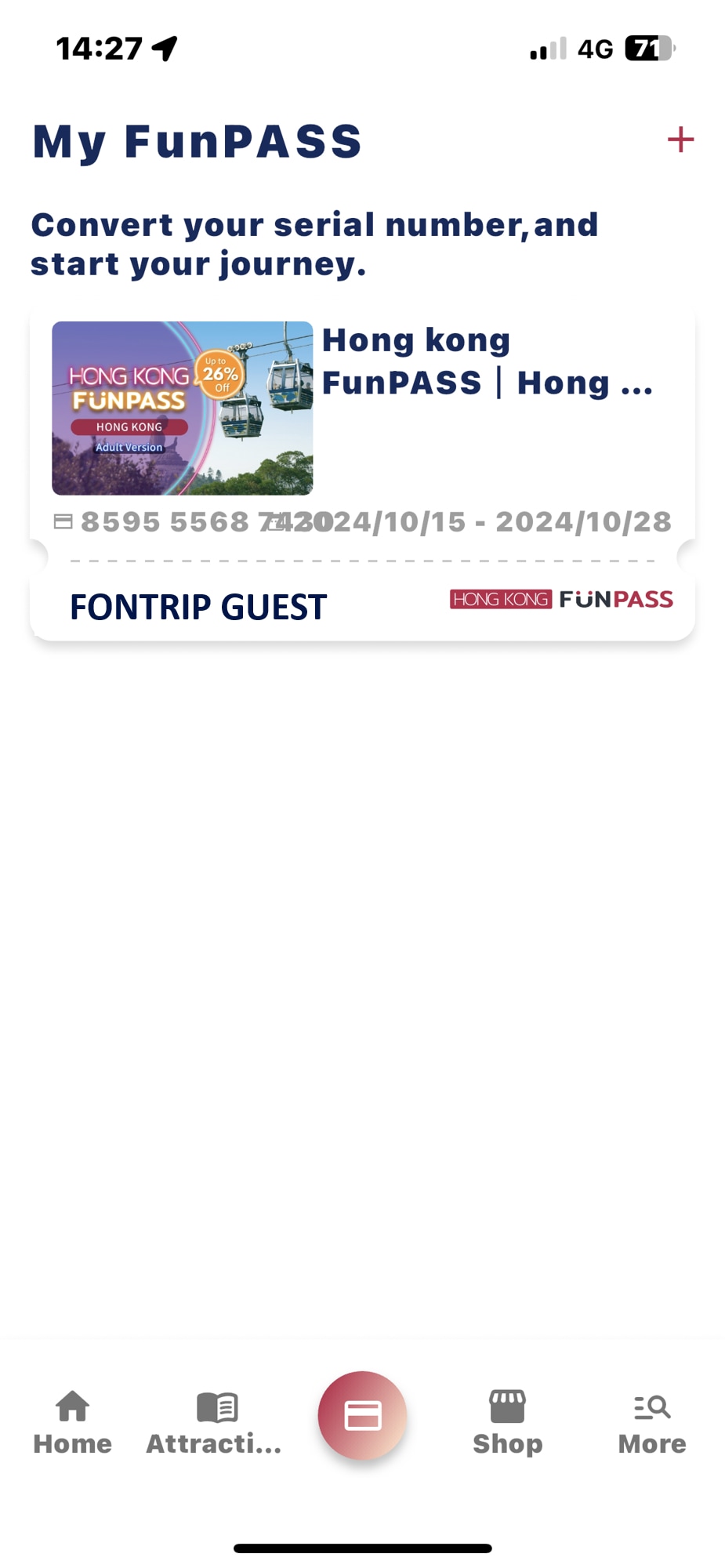Tap the battery indicator showing 71
Viewport: 725px width, 1568px height.
(x=644, y=49)
